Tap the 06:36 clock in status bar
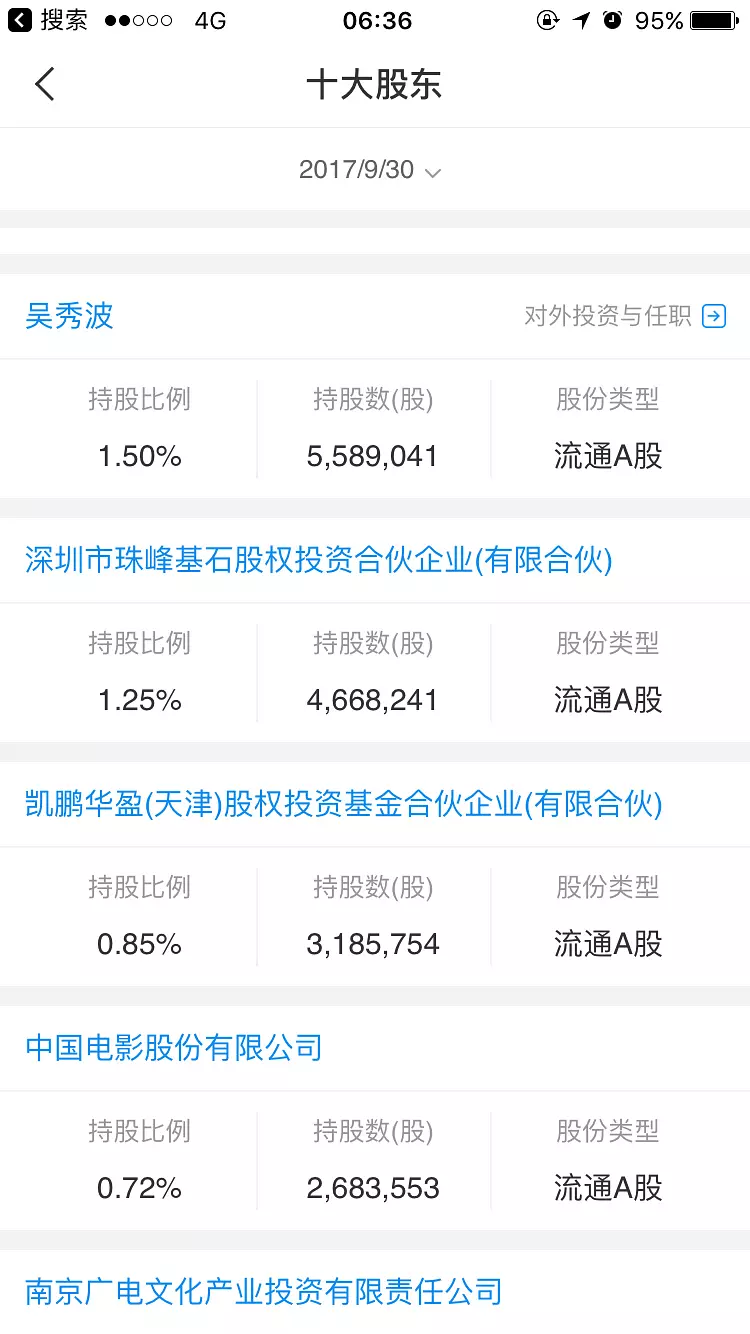The height and width of the screenshot is (1334, 750). [375, 19]
